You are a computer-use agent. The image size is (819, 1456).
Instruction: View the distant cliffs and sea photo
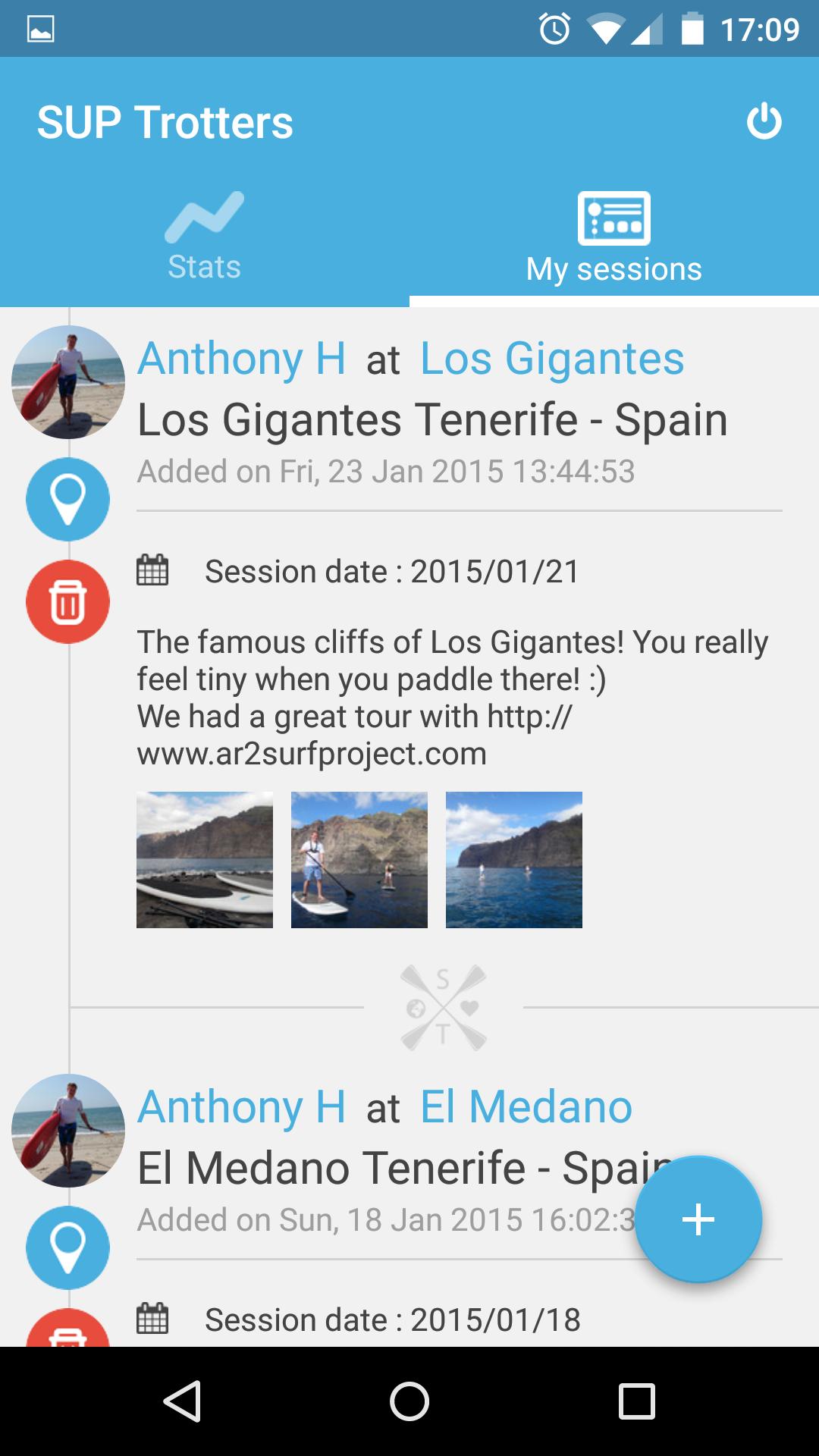514,859
